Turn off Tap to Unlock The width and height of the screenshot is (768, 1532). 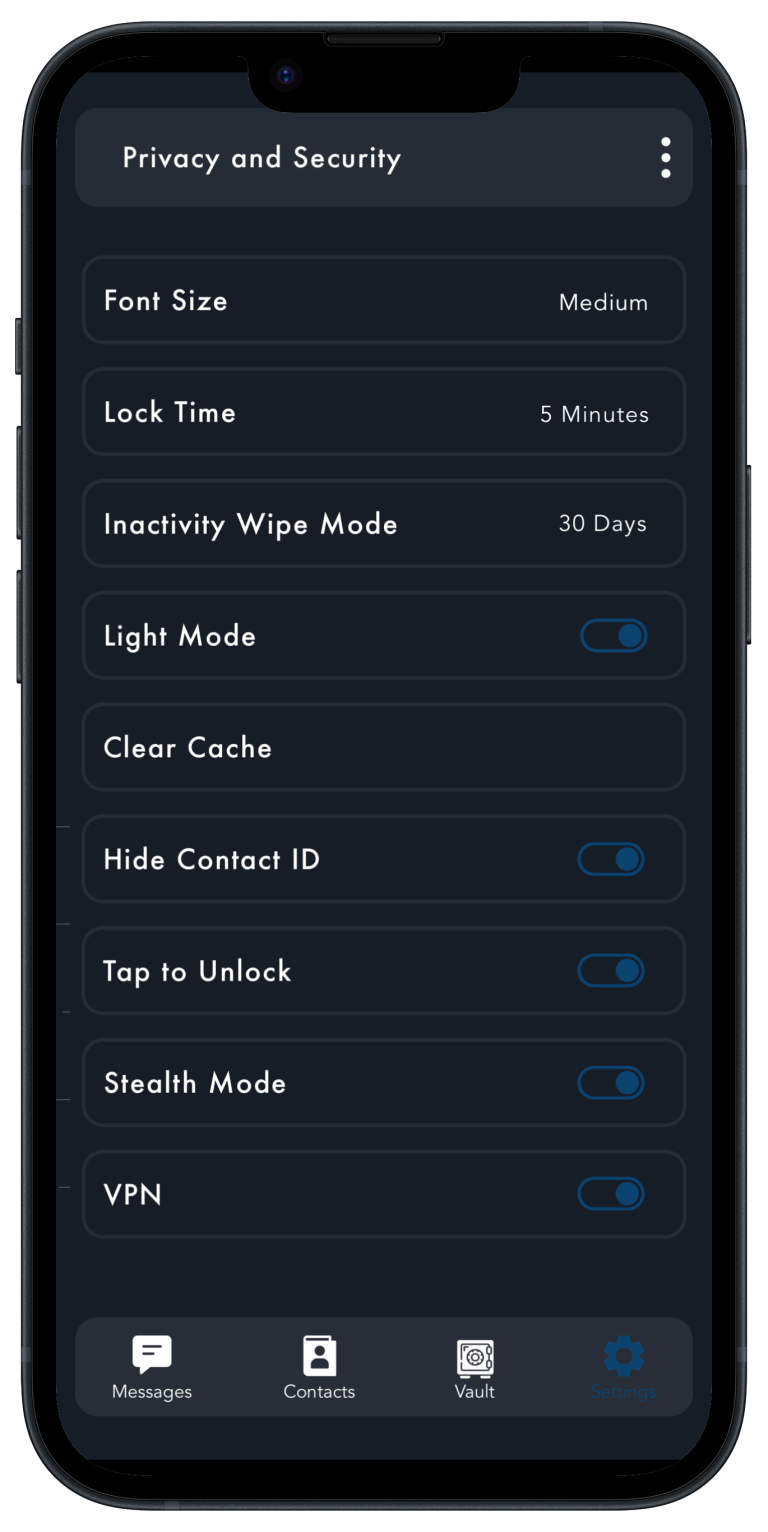(611, 971)
